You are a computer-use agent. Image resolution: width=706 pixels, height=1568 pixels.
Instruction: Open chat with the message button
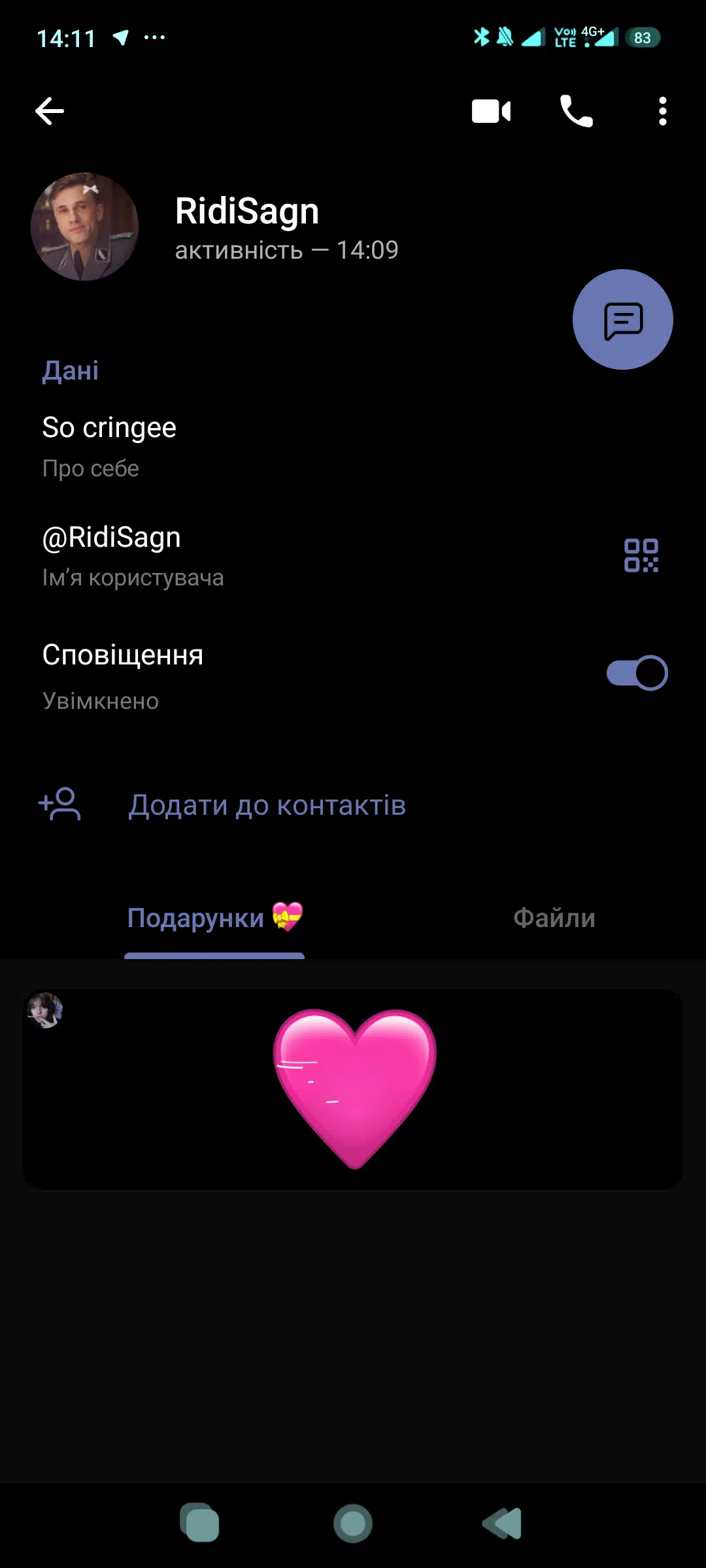click(622, 319)
